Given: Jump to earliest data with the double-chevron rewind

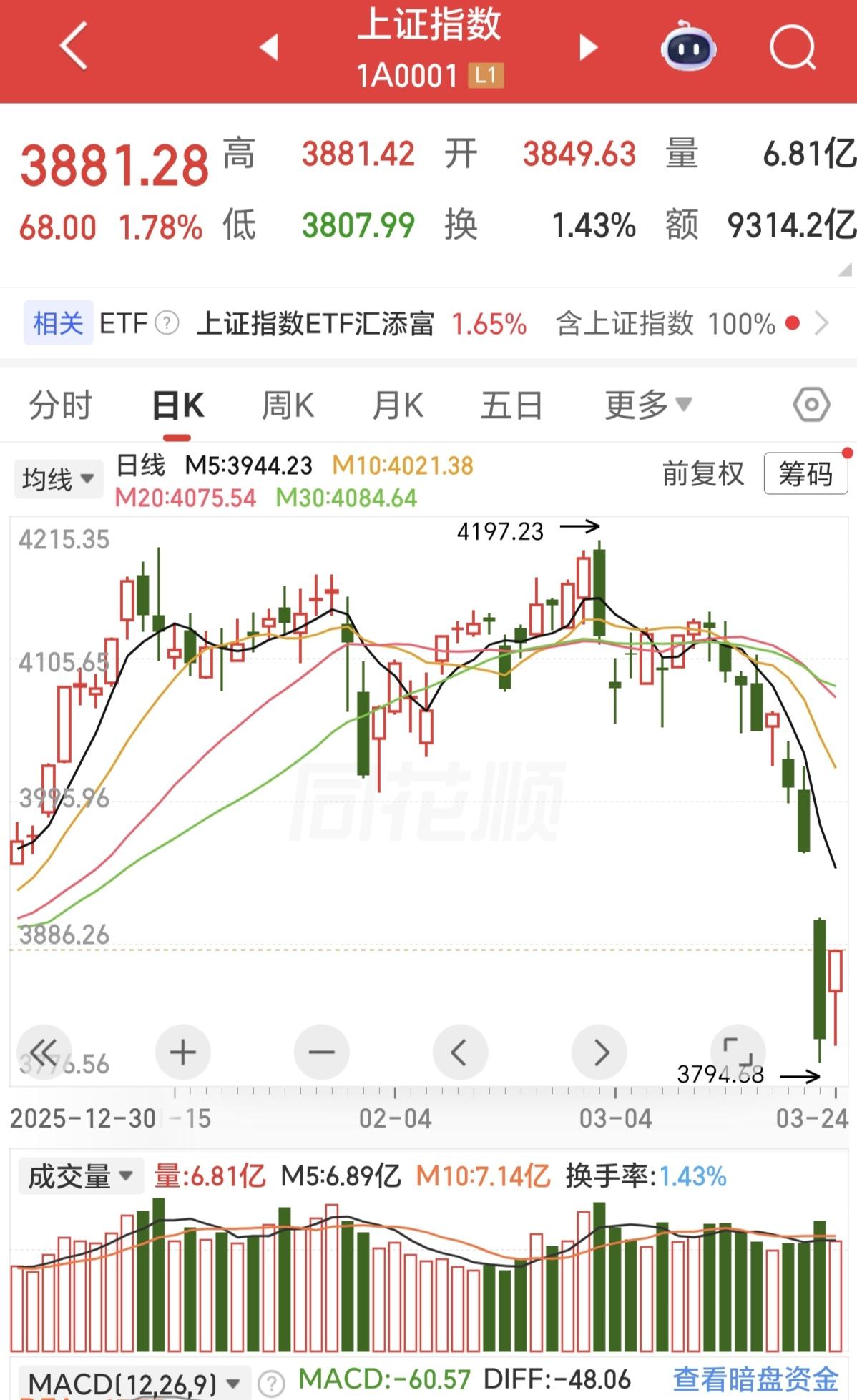Looking at the screenshot, I should [44, 1052].
